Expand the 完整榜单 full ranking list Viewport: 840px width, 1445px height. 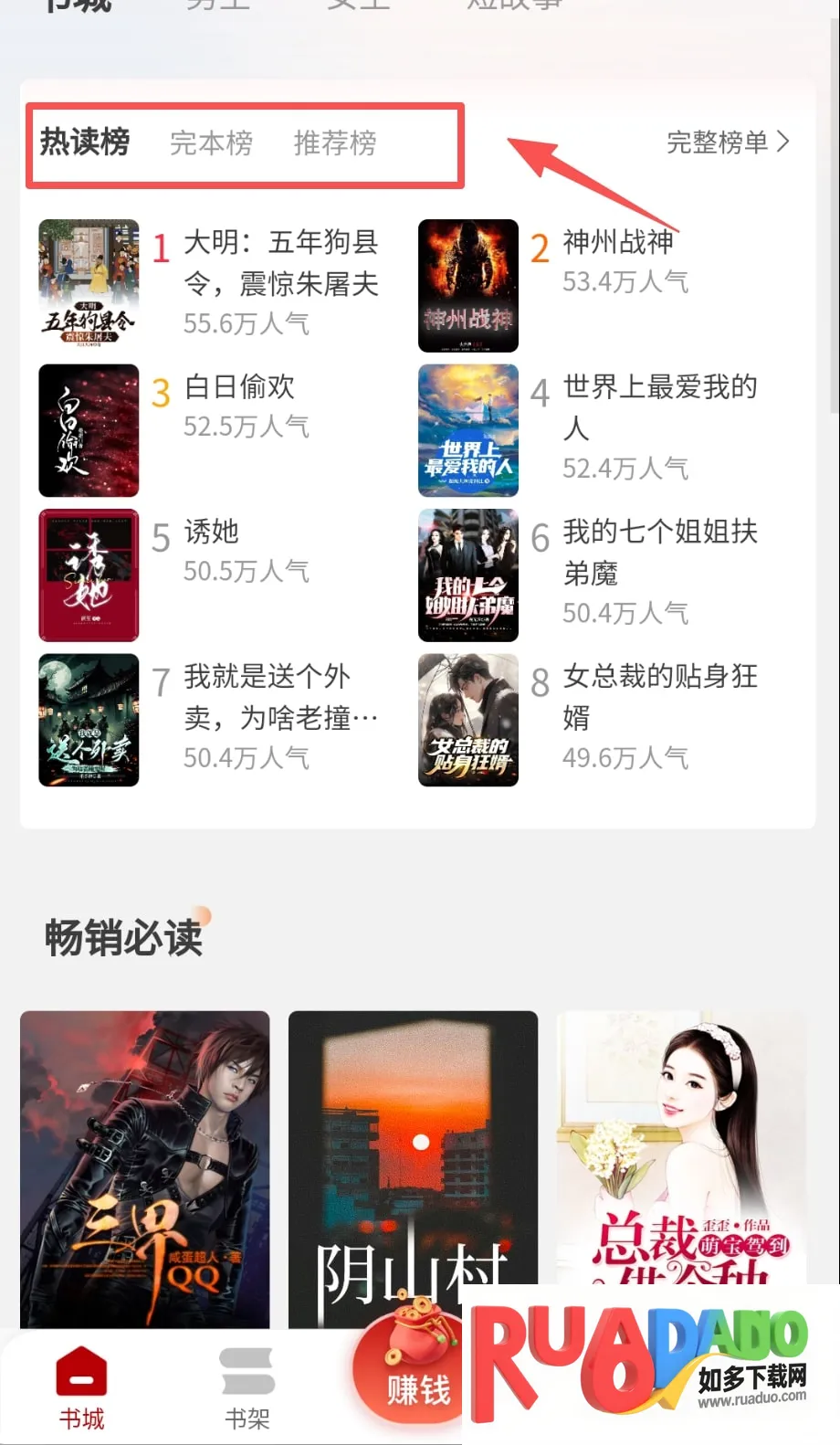pos(726,143)
